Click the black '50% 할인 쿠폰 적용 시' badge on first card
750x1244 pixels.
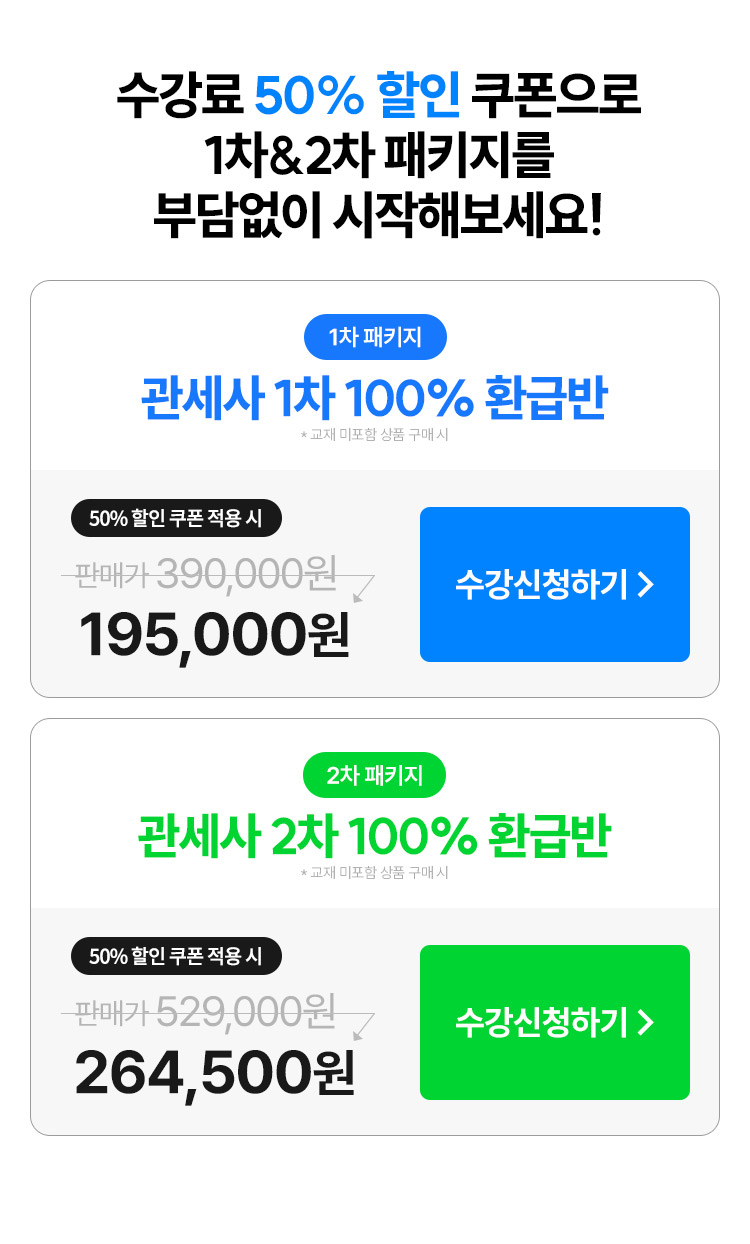175,518
